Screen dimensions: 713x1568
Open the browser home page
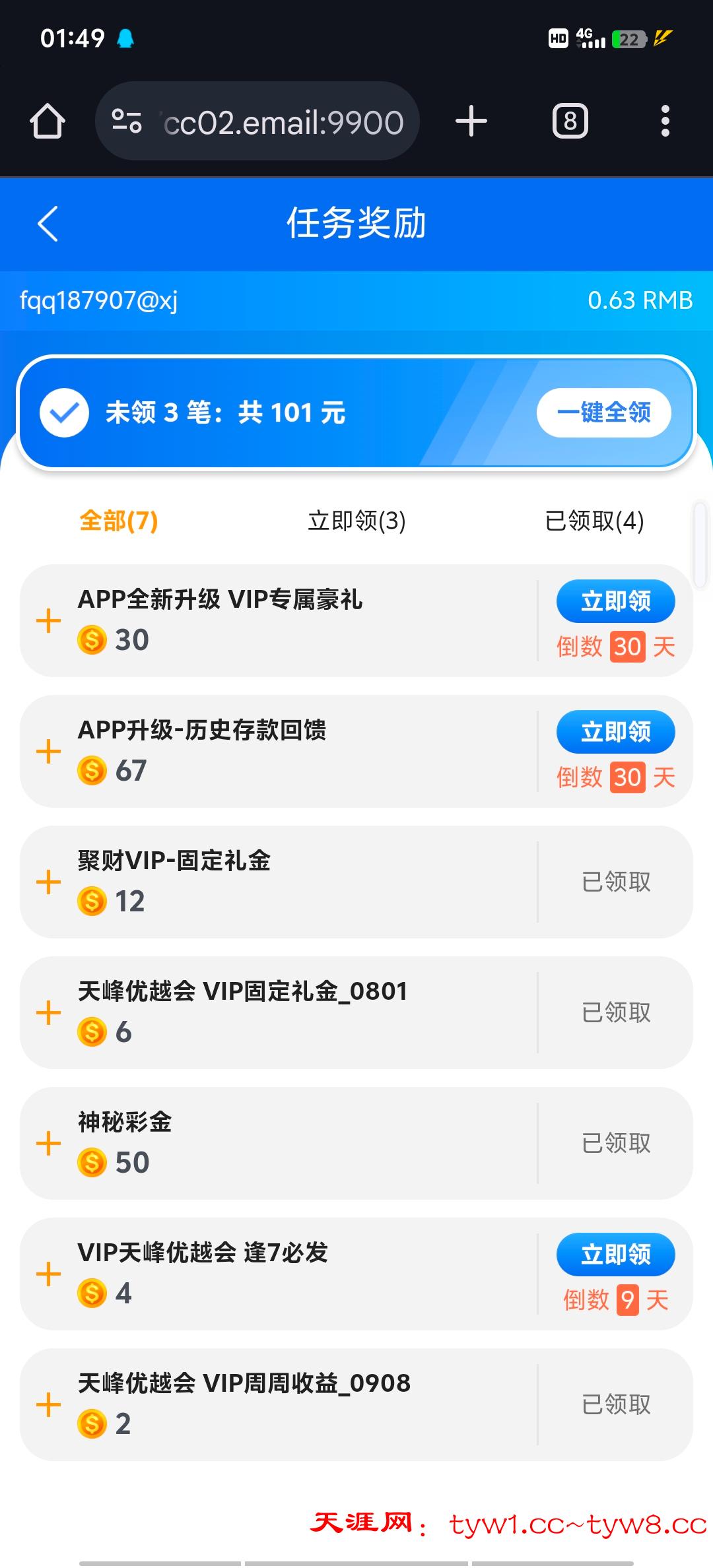[x=48, y=121]
